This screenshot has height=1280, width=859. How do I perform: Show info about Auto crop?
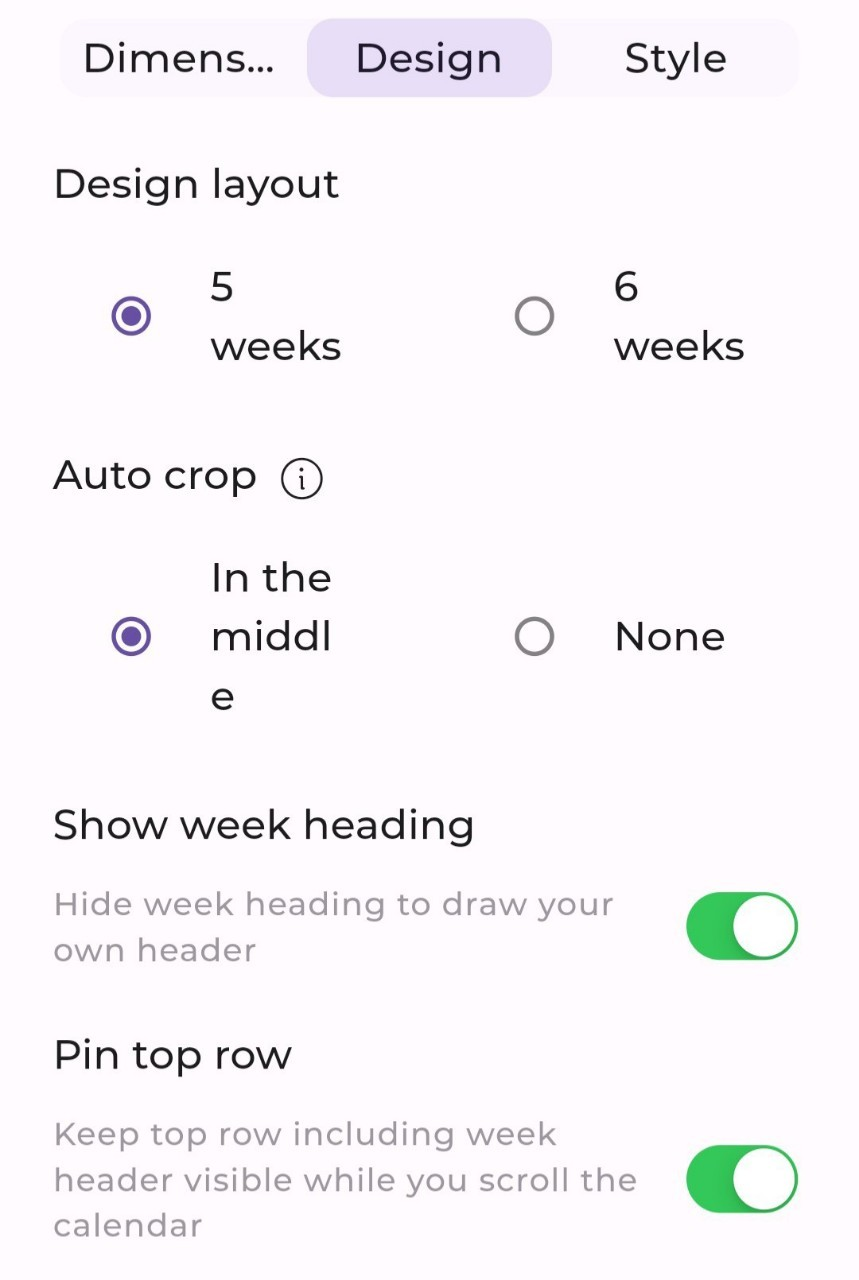point(302,479)
